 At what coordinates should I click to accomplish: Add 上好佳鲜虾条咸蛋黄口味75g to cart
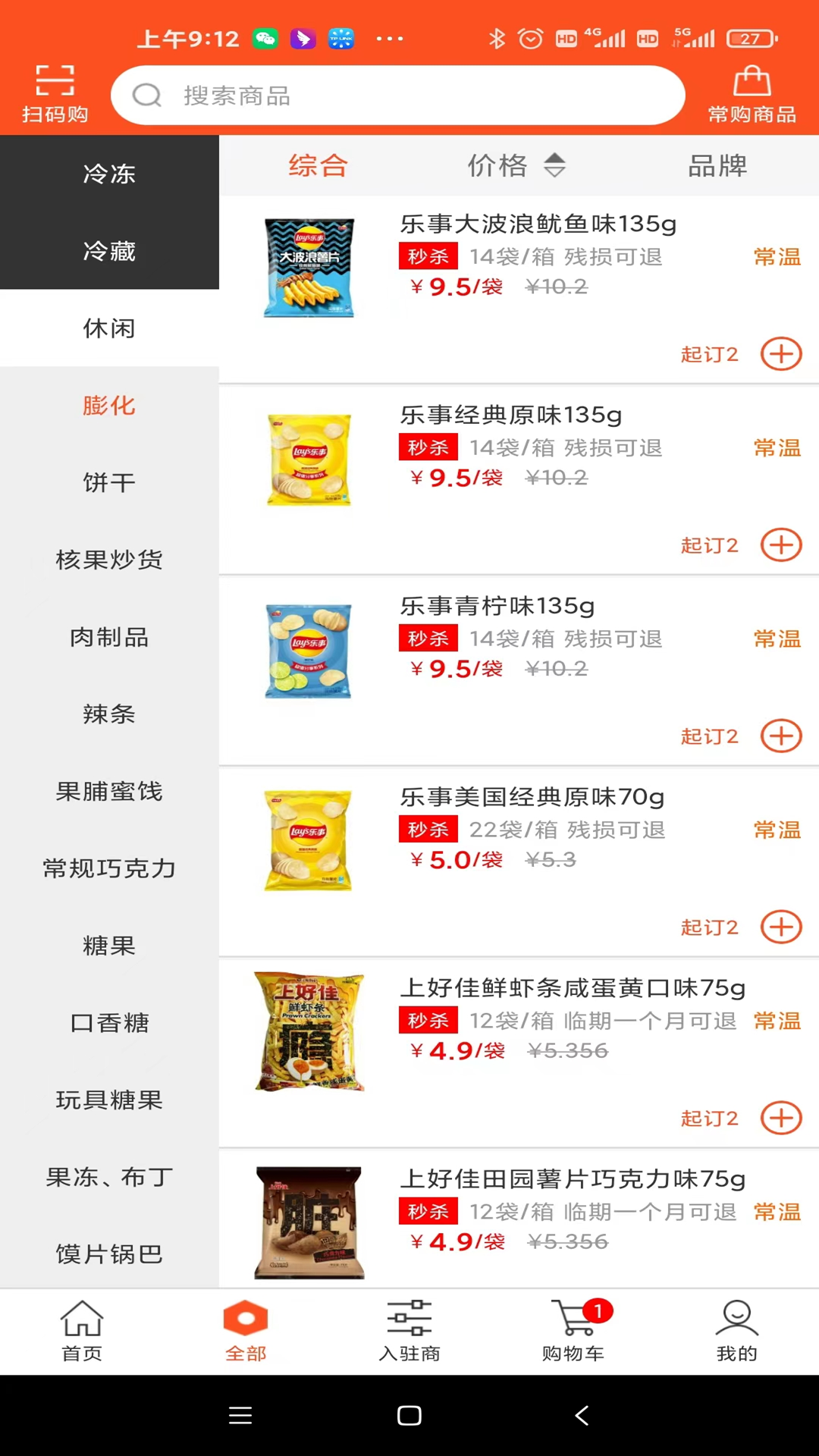coord(781,1119)
